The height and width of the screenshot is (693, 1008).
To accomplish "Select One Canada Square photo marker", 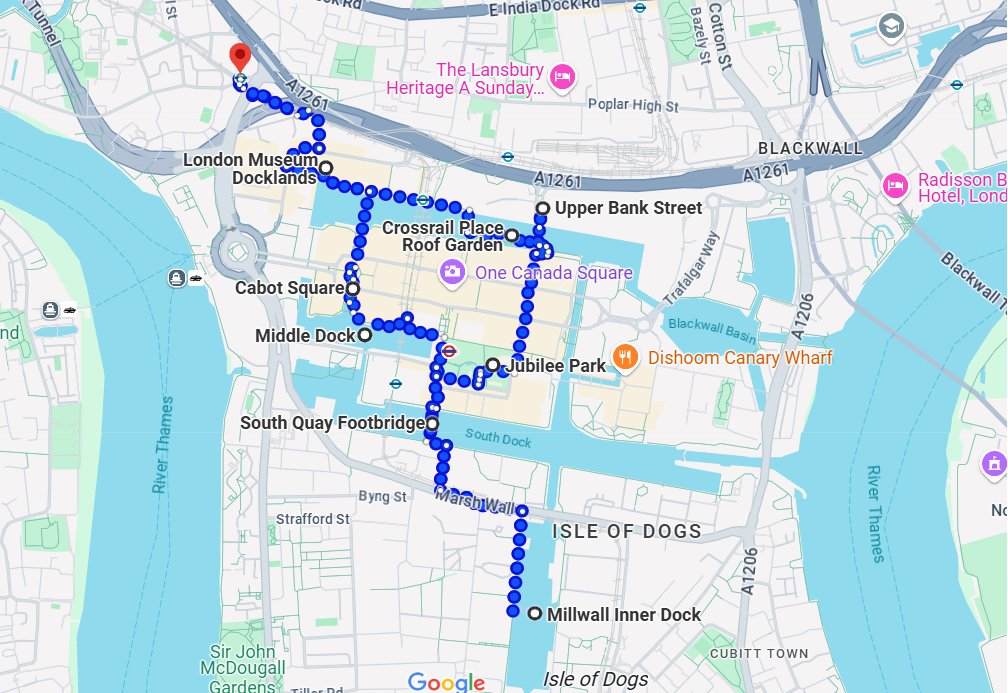I will 452,272.
